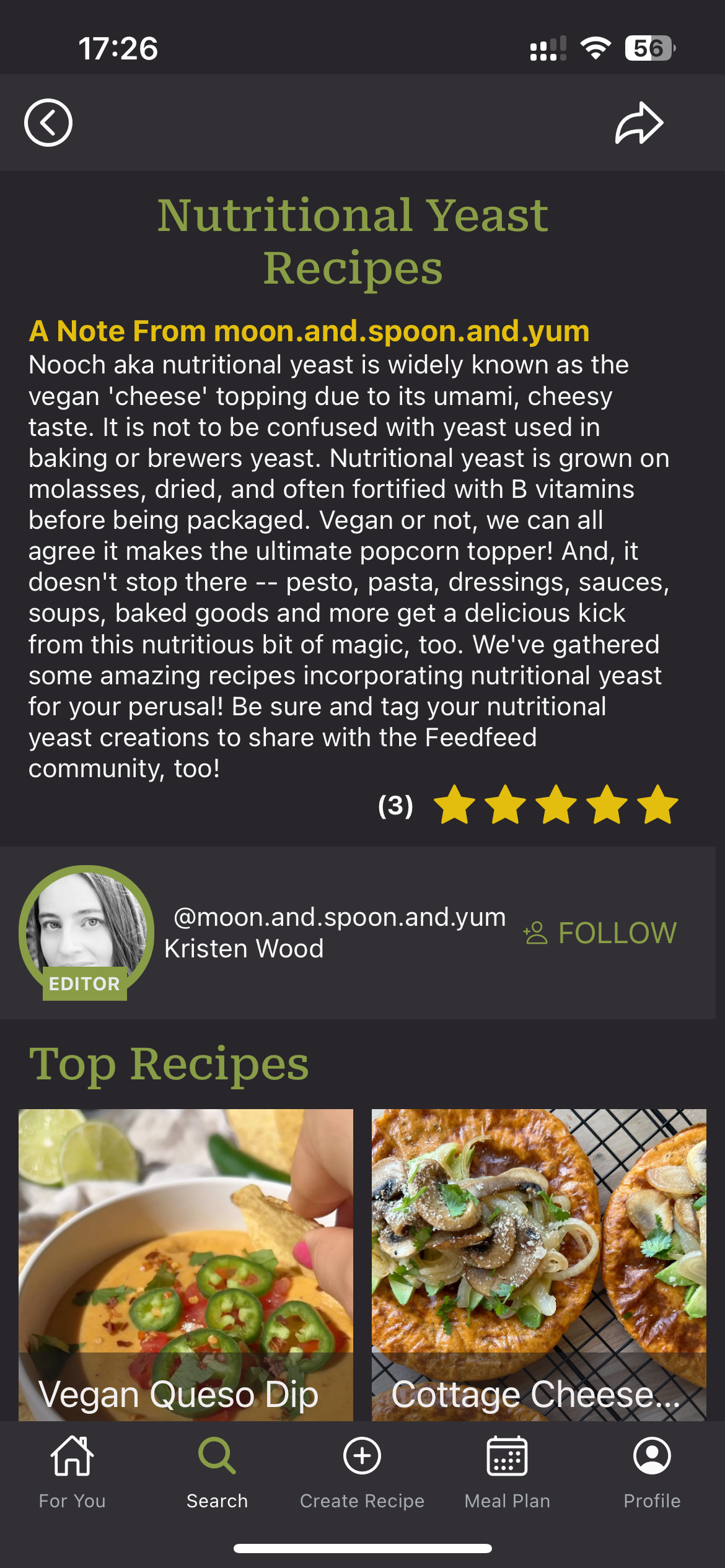Open the Cottage Cheese recipe card
The width and height of the screenshot is (725, 1568).
click(x=538, y=1263)
